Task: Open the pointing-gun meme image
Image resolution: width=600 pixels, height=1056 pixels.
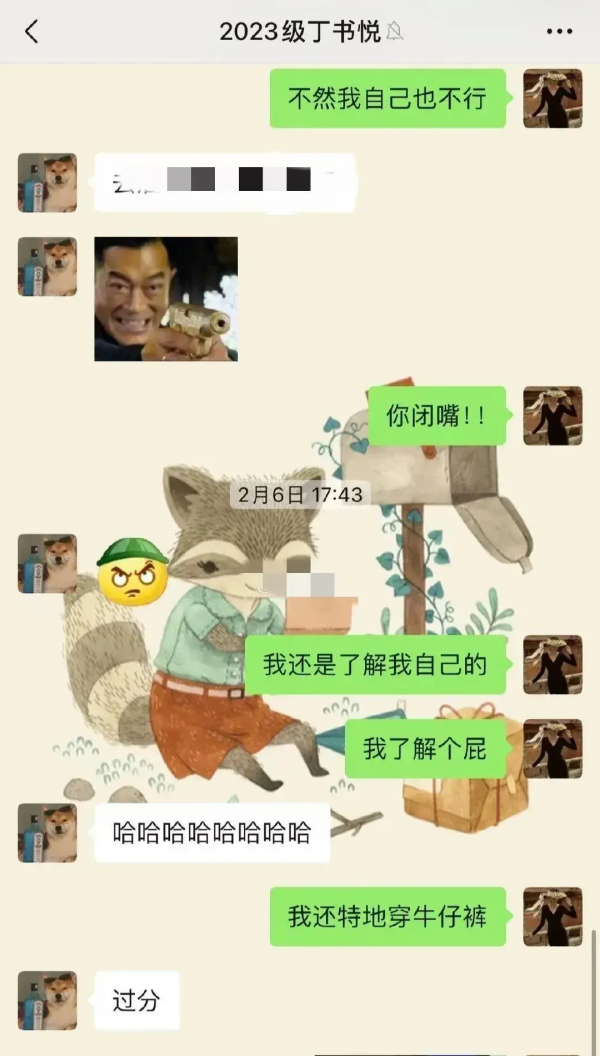Action: 166,298
